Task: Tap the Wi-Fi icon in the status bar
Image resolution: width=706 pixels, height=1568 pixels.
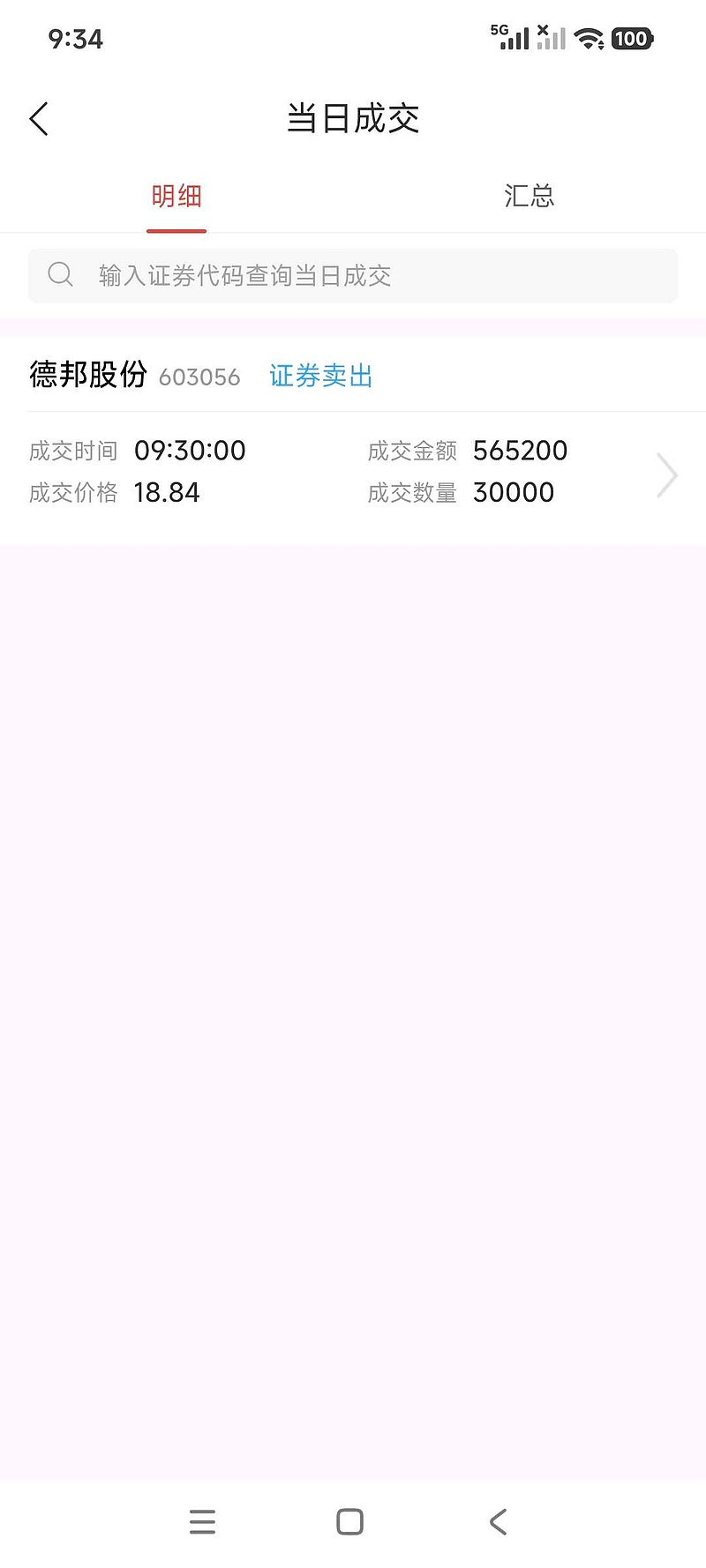Action: coord(585,38)
